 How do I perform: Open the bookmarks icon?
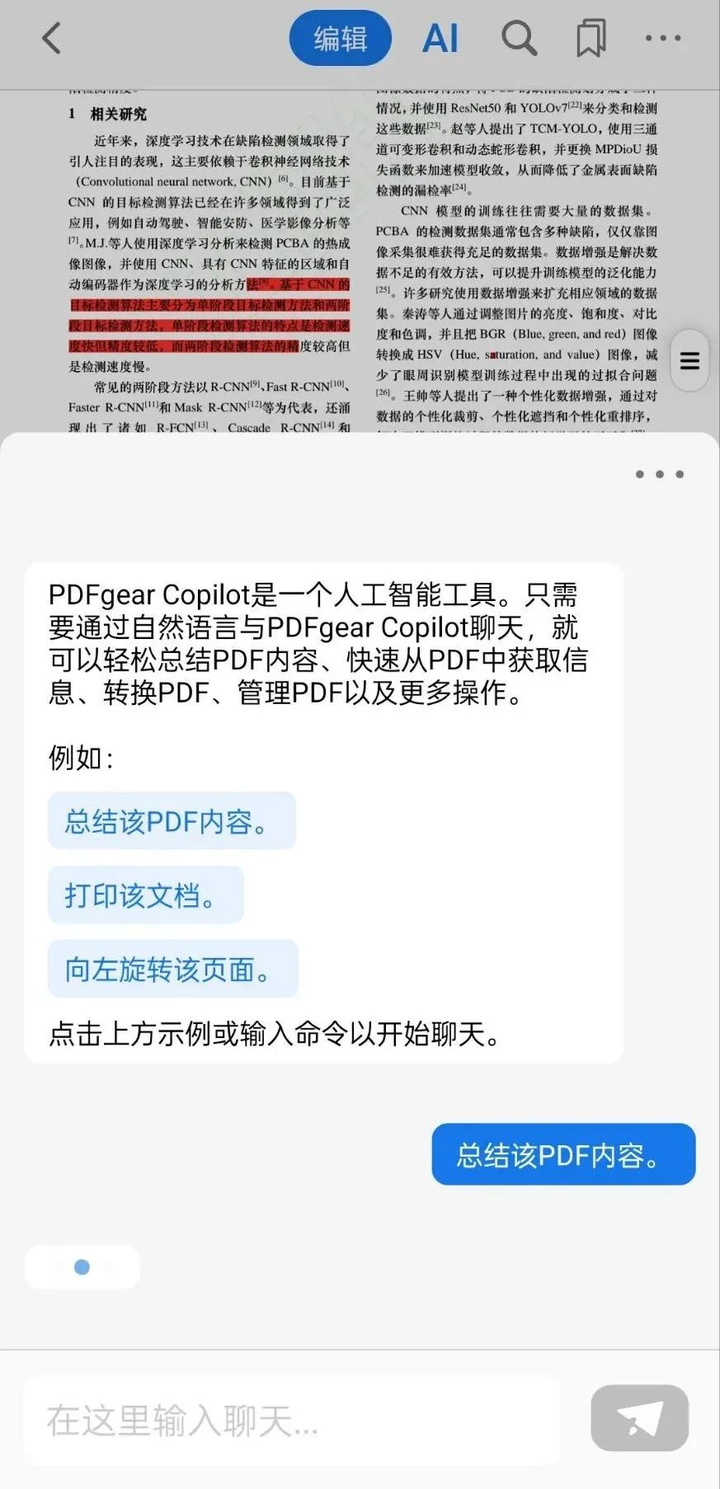coord(591,39)
